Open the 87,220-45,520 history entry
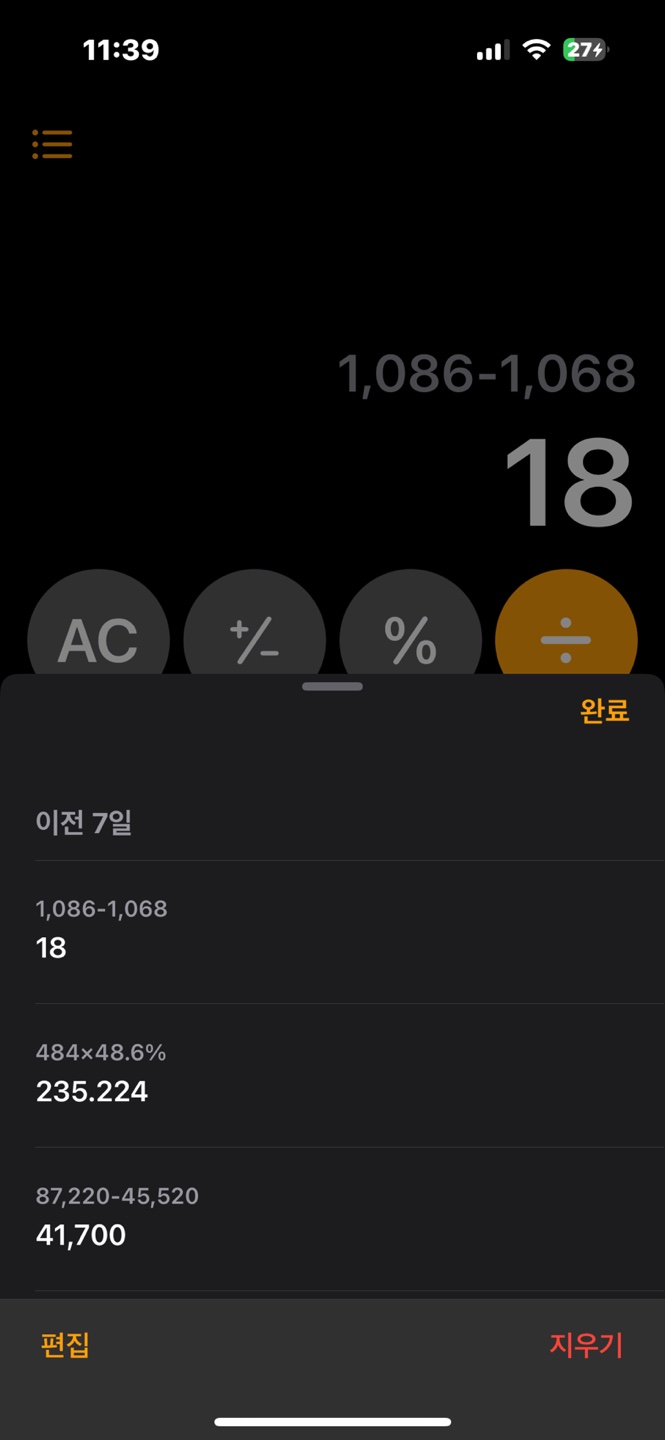This screenshot has height=1440, width=665. coord(332,1216)
